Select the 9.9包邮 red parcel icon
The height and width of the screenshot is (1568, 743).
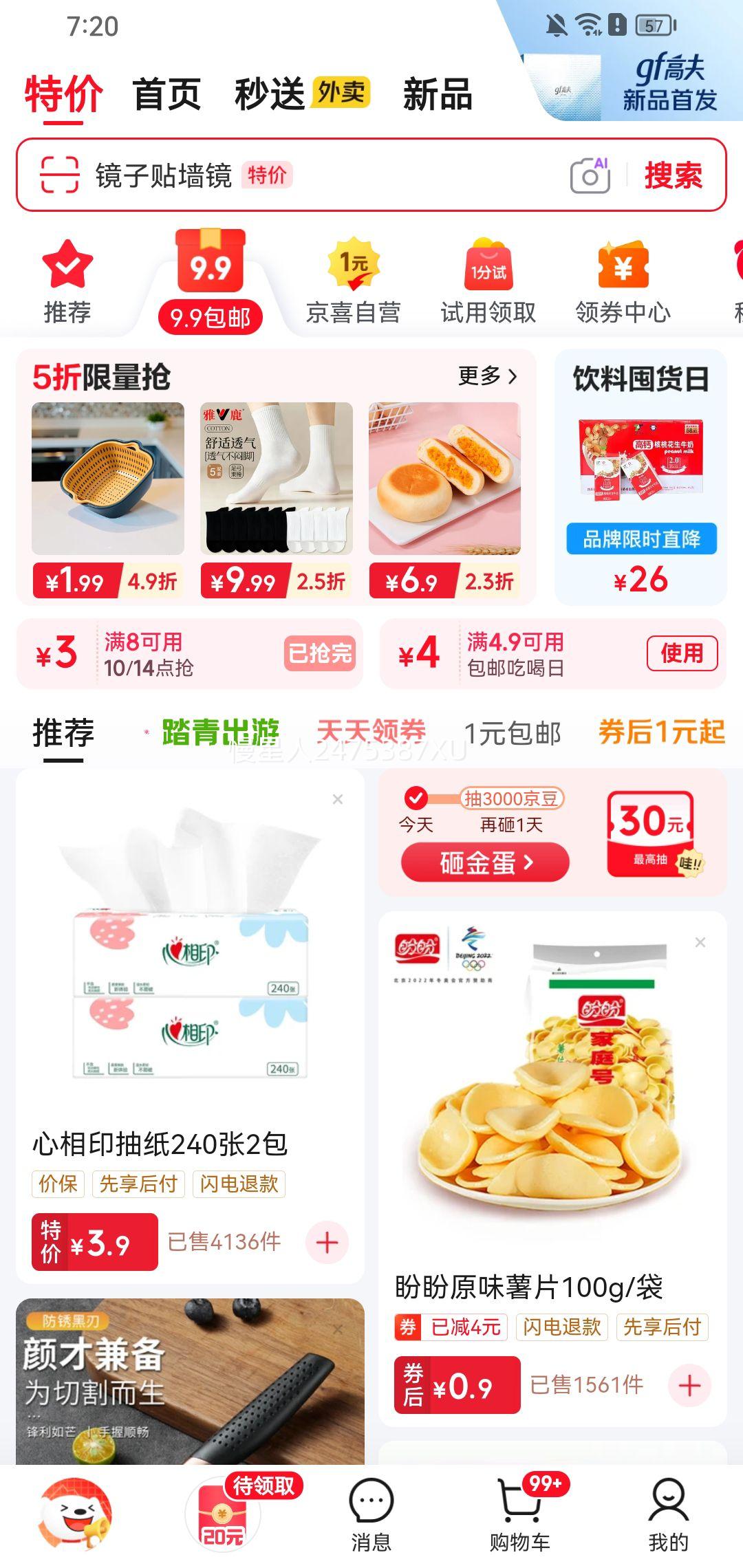210,265
